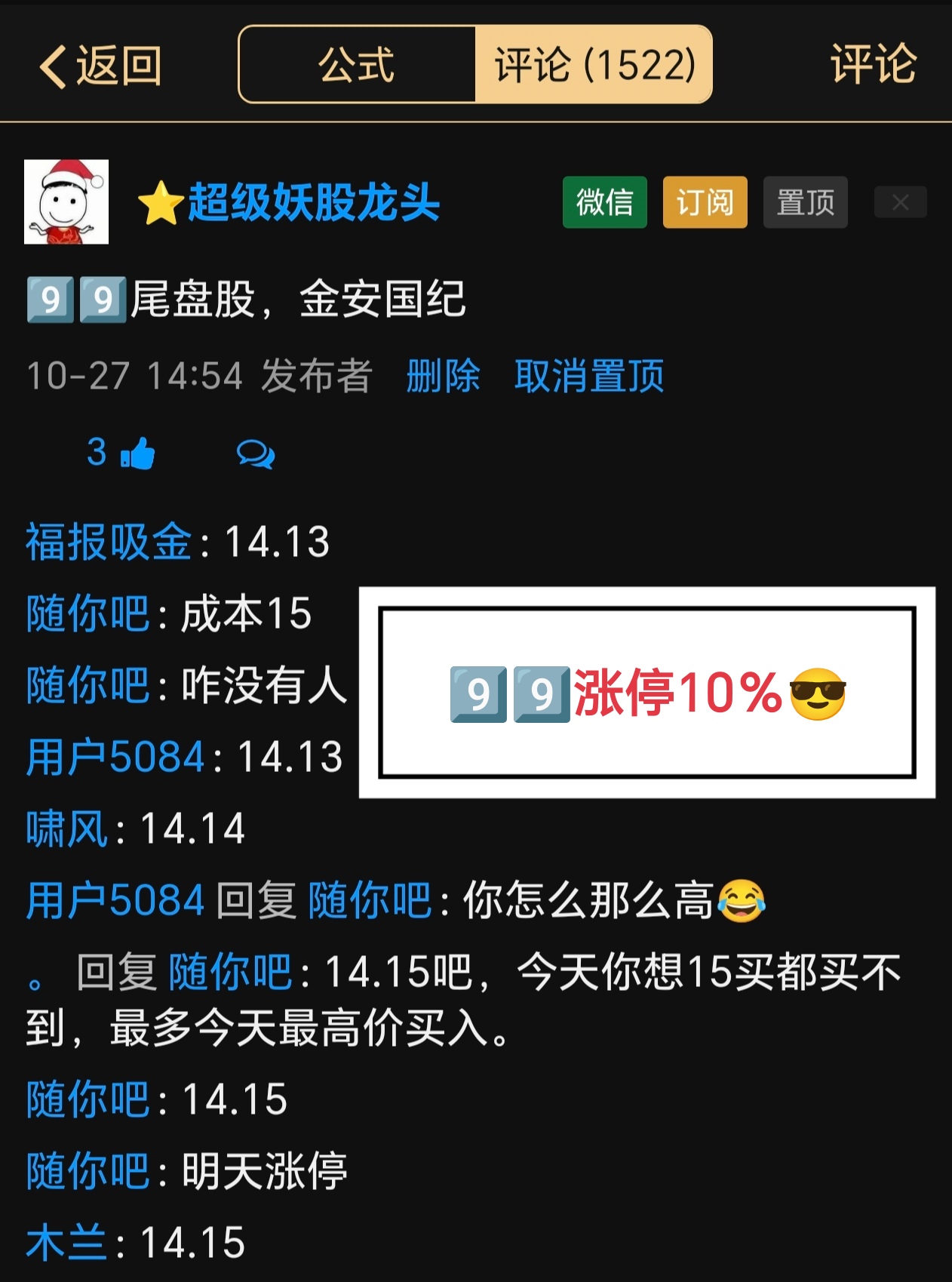Image resolution: width=952 pixels, height=1282 pixels.
Task: Open the poster's Santa hat avatar
Action: coord(66,202)
